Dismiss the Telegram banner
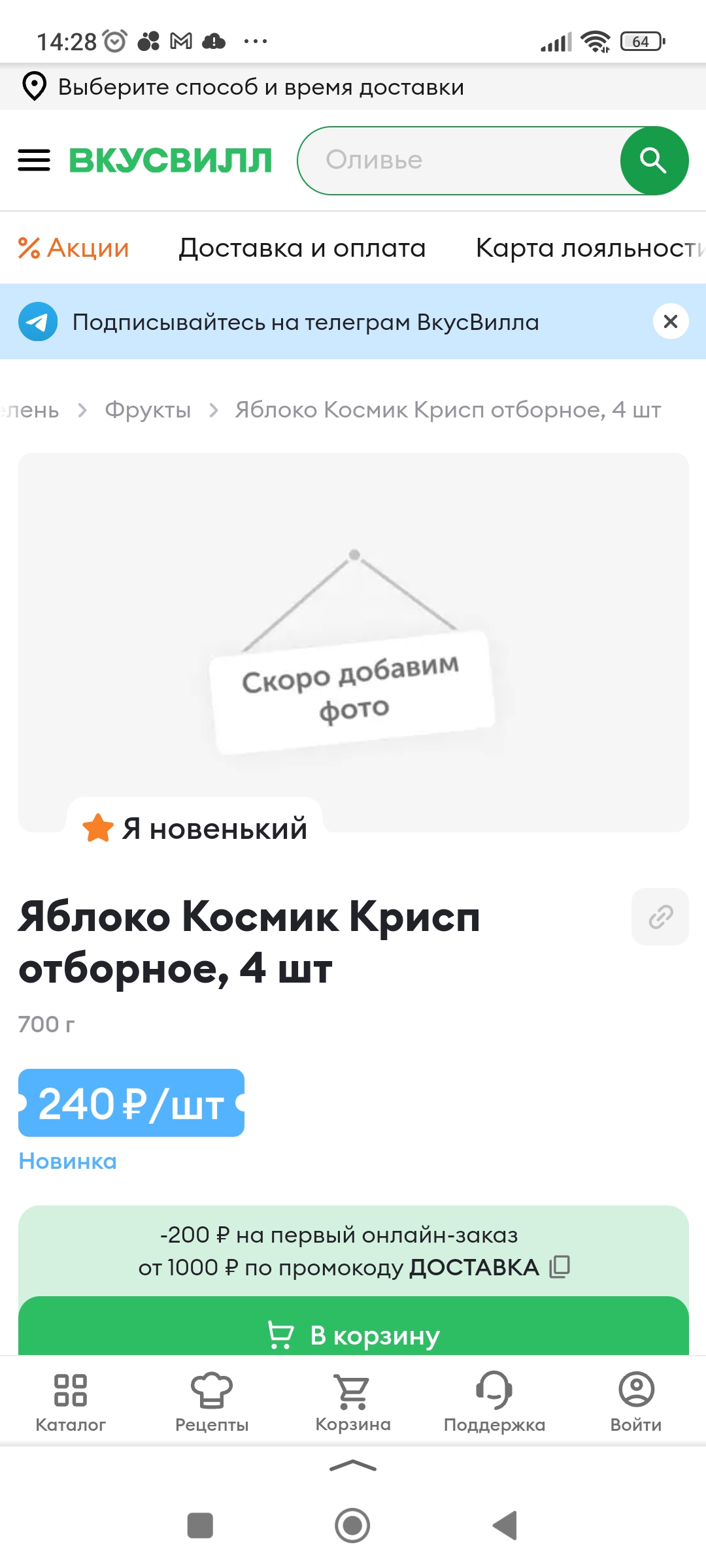706x1568 pixels. point(670,321)
